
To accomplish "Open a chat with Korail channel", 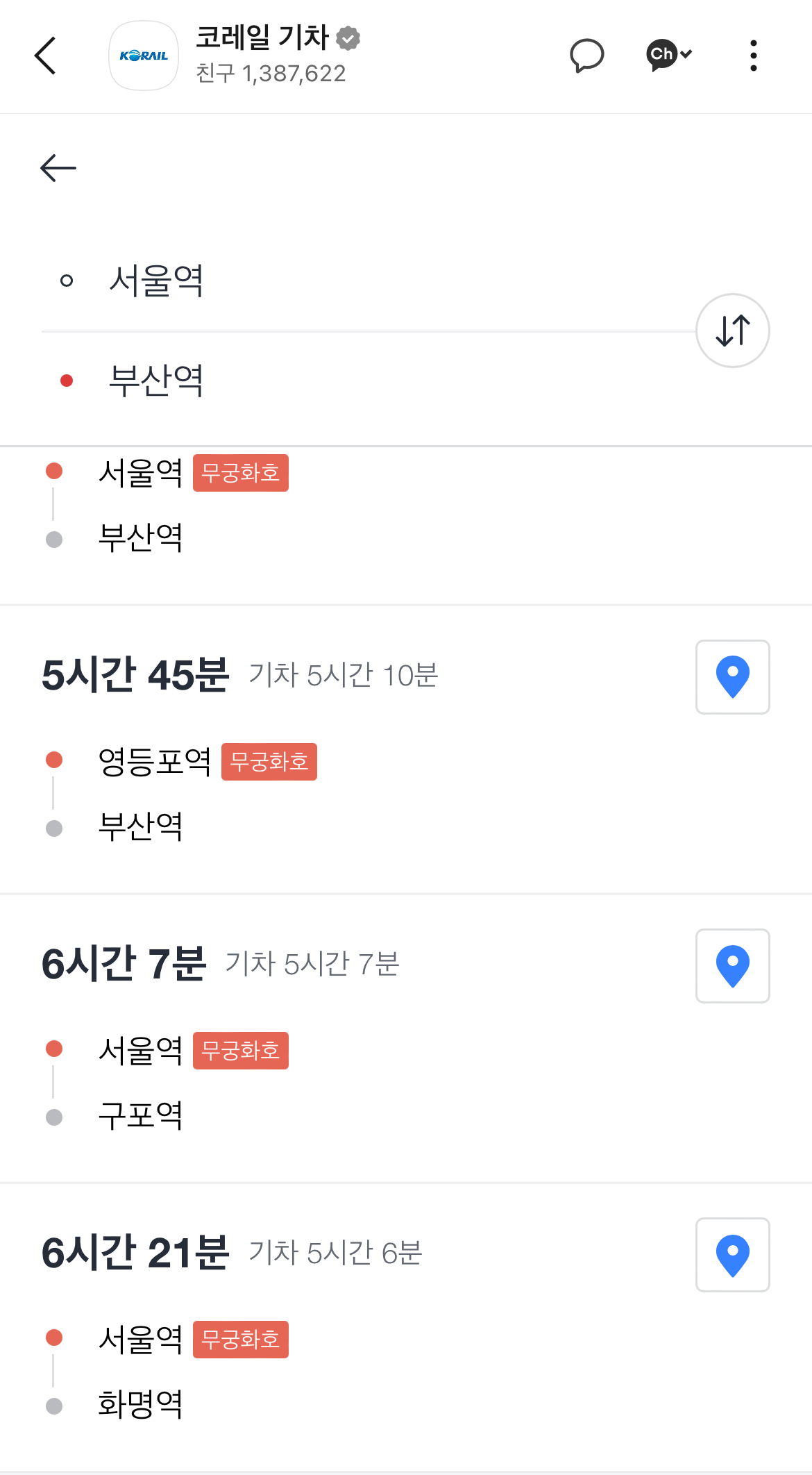I will (586, 56).
